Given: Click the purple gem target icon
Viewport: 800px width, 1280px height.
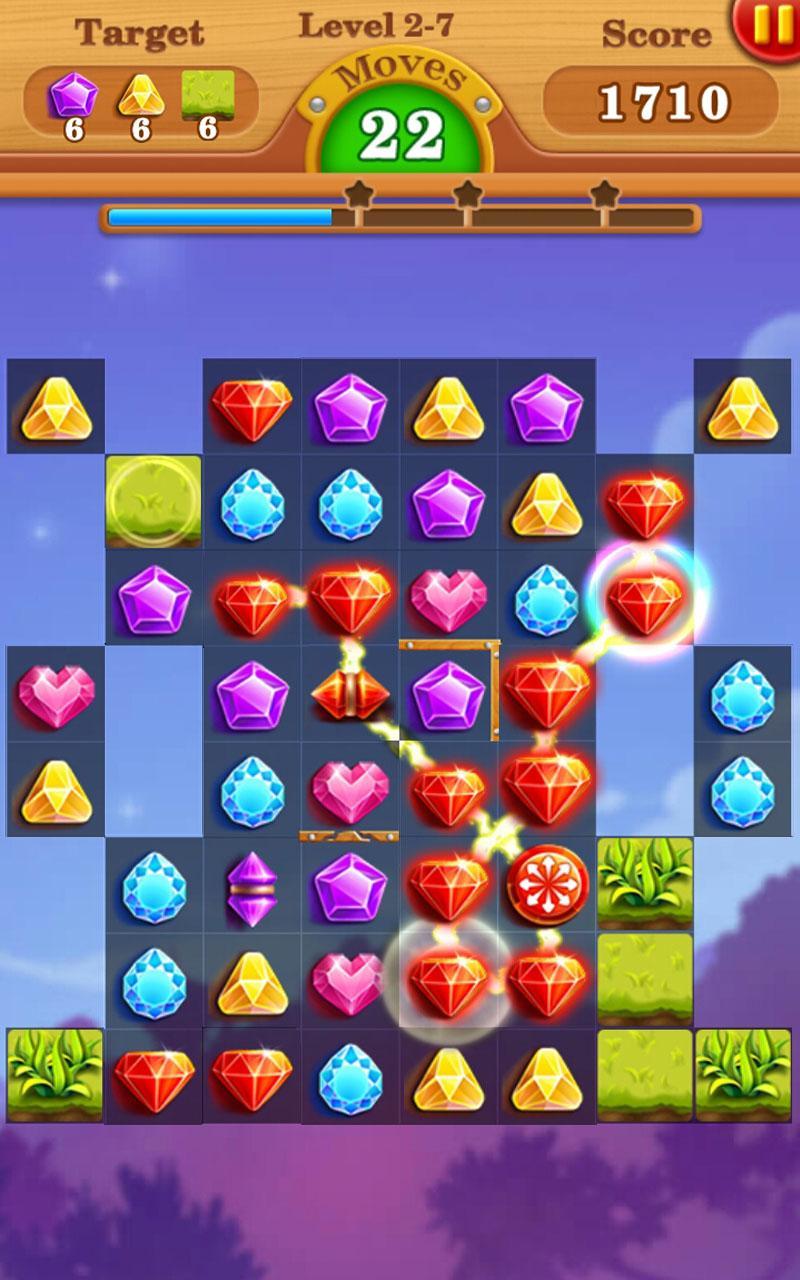Looking at the screenshot, I should (x=75, y=95).
